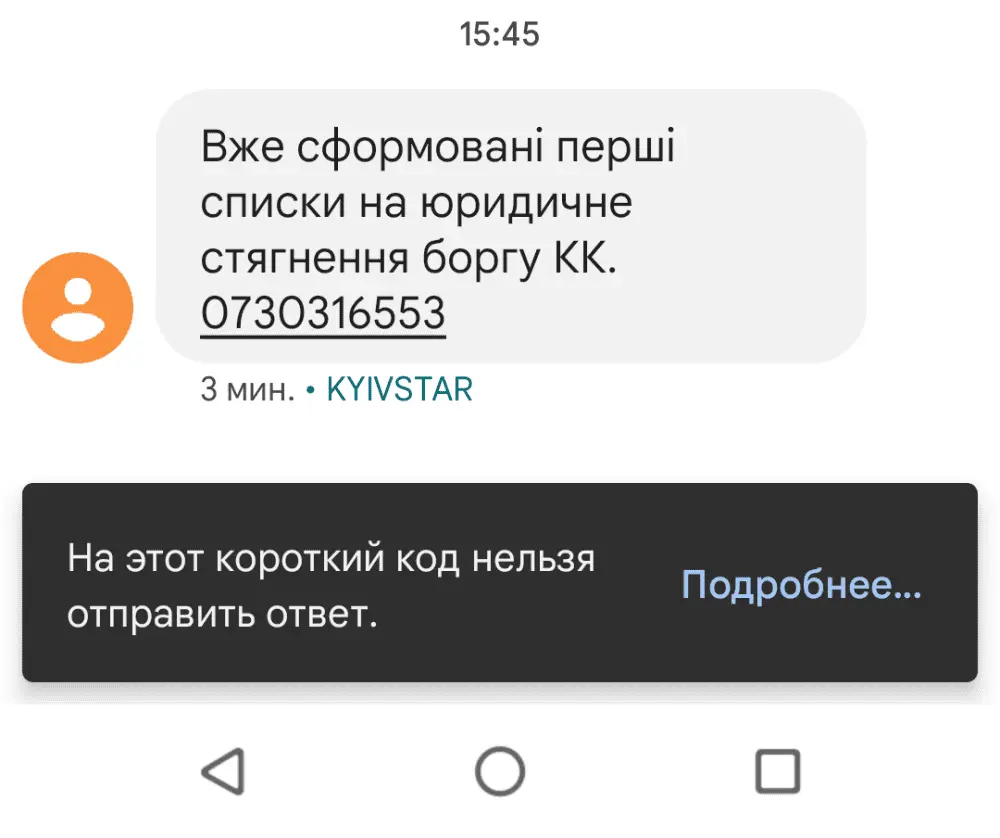The image size is (1000, 838).
Task: Tap the underlined phone number 0730316553
Action: pyautogui.click(x=323, y=314)
